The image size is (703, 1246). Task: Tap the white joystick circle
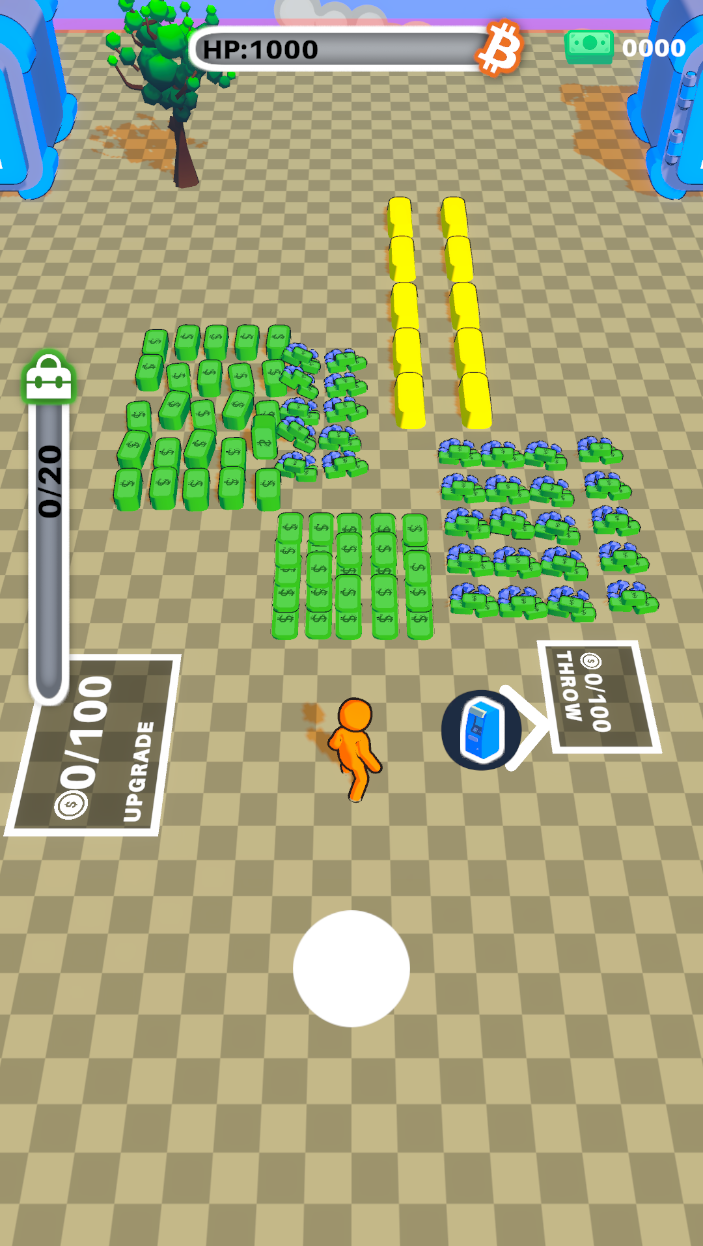click(x=351, y=968)
